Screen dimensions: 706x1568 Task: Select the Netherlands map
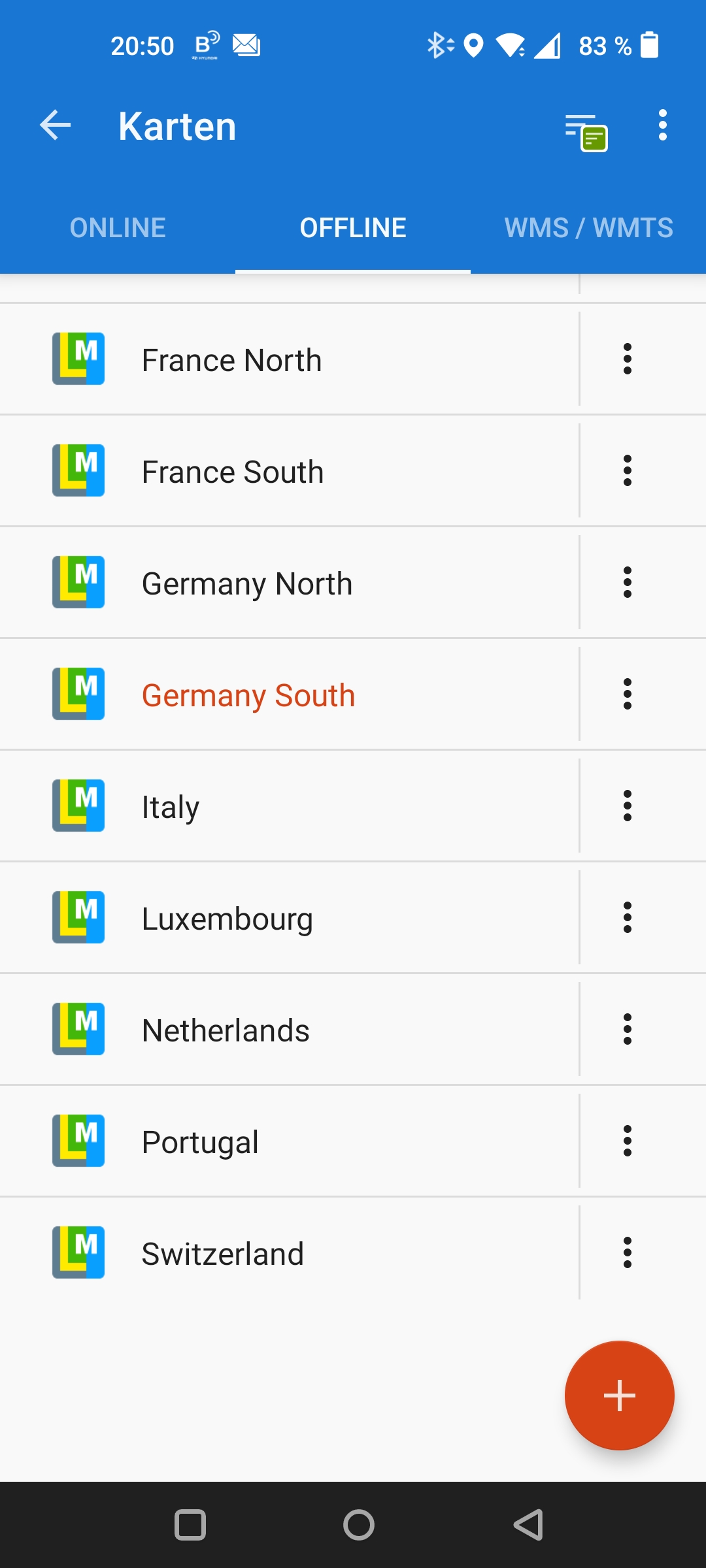pos(288,1030)
